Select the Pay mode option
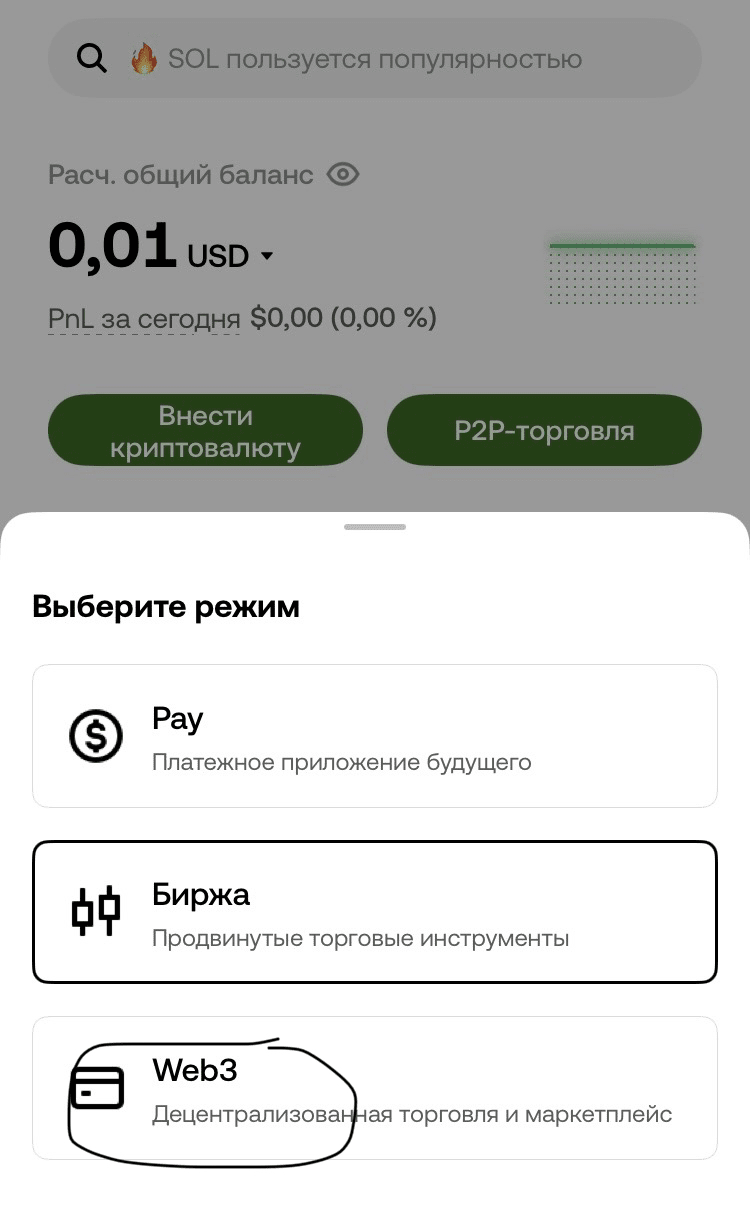Image resolution: width=750 pixels, height=1207 pixels. (374, 735)
